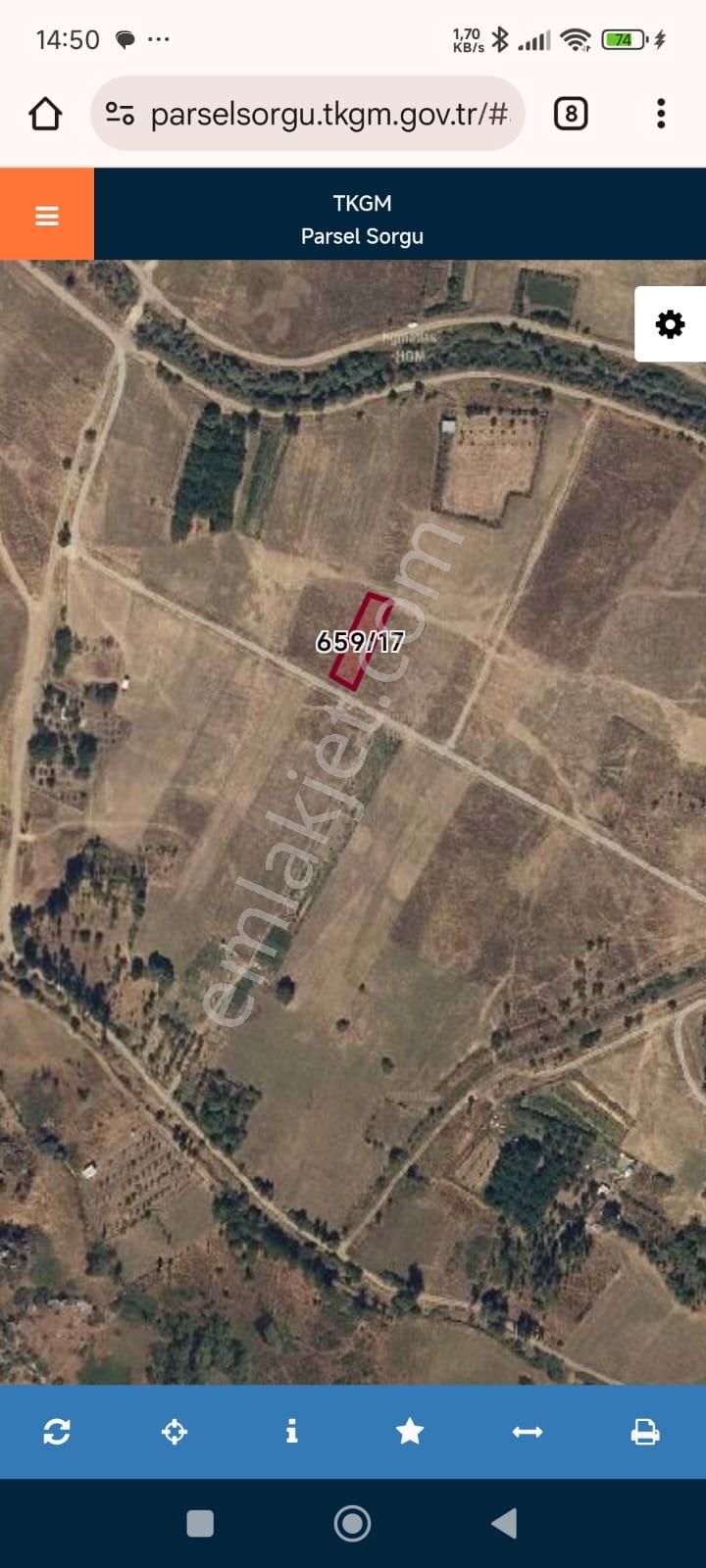
Task: Open map settings gear
Action: (670, 324)
